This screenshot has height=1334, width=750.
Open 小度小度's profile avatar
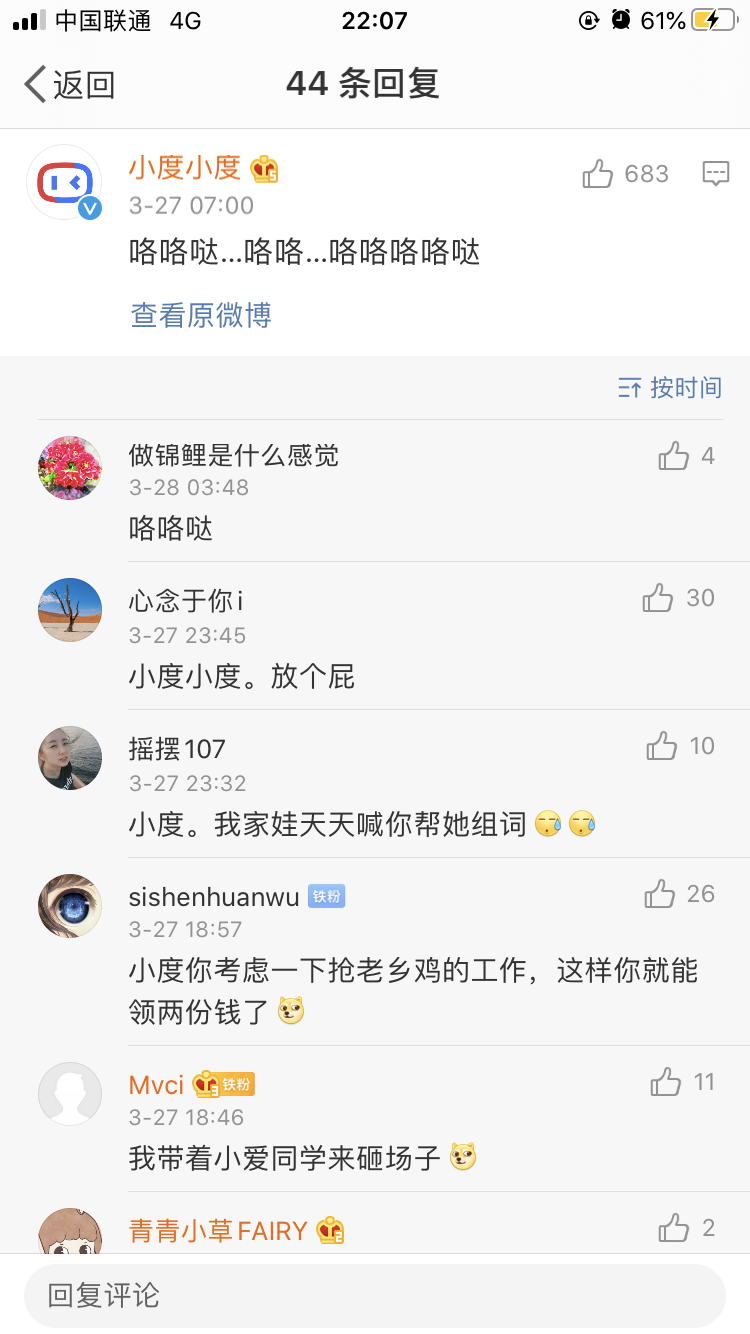(64, 182)
